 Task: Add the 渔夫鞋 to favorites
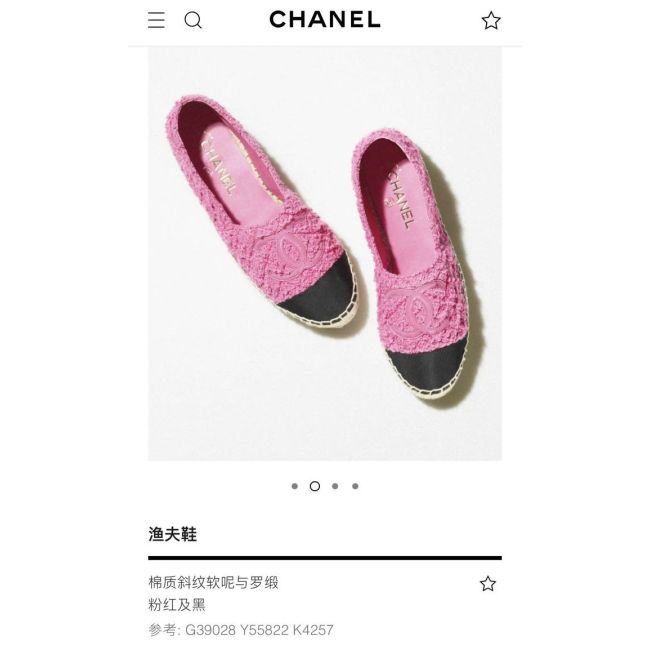click(487, 583)
